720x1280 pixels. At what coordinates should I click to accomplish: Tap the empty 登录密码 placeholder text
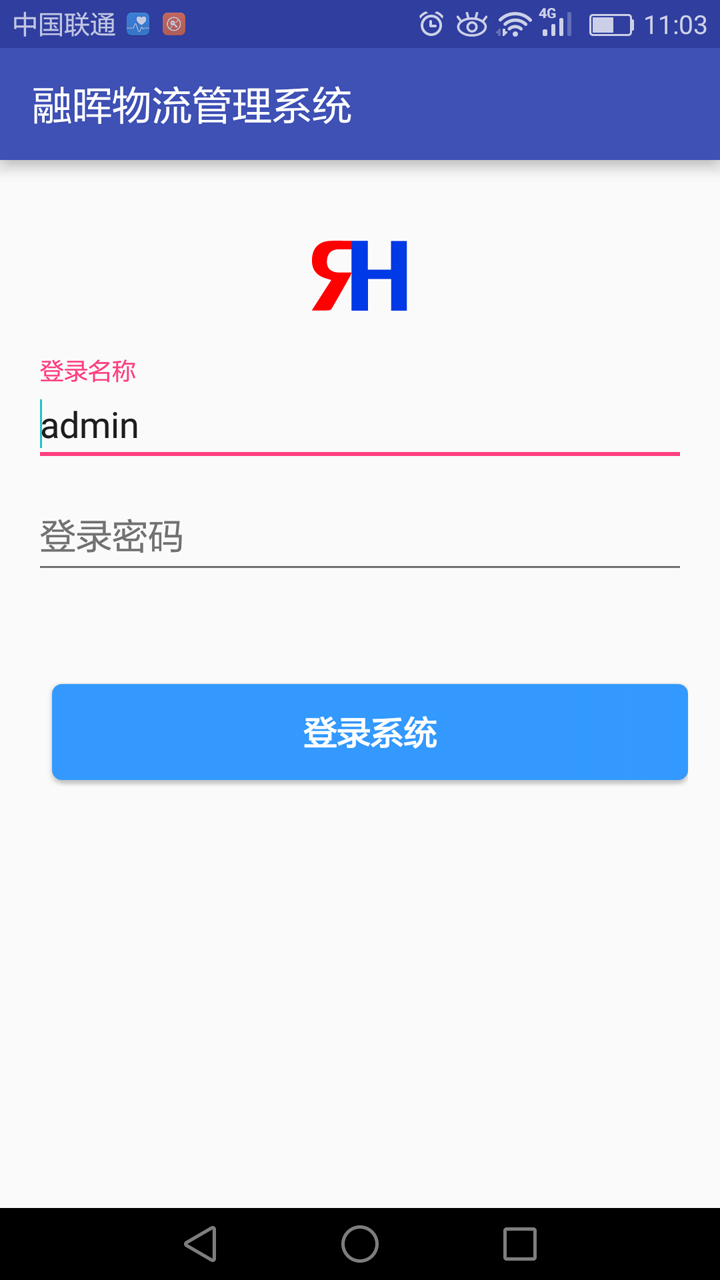(x=112, y=538)
